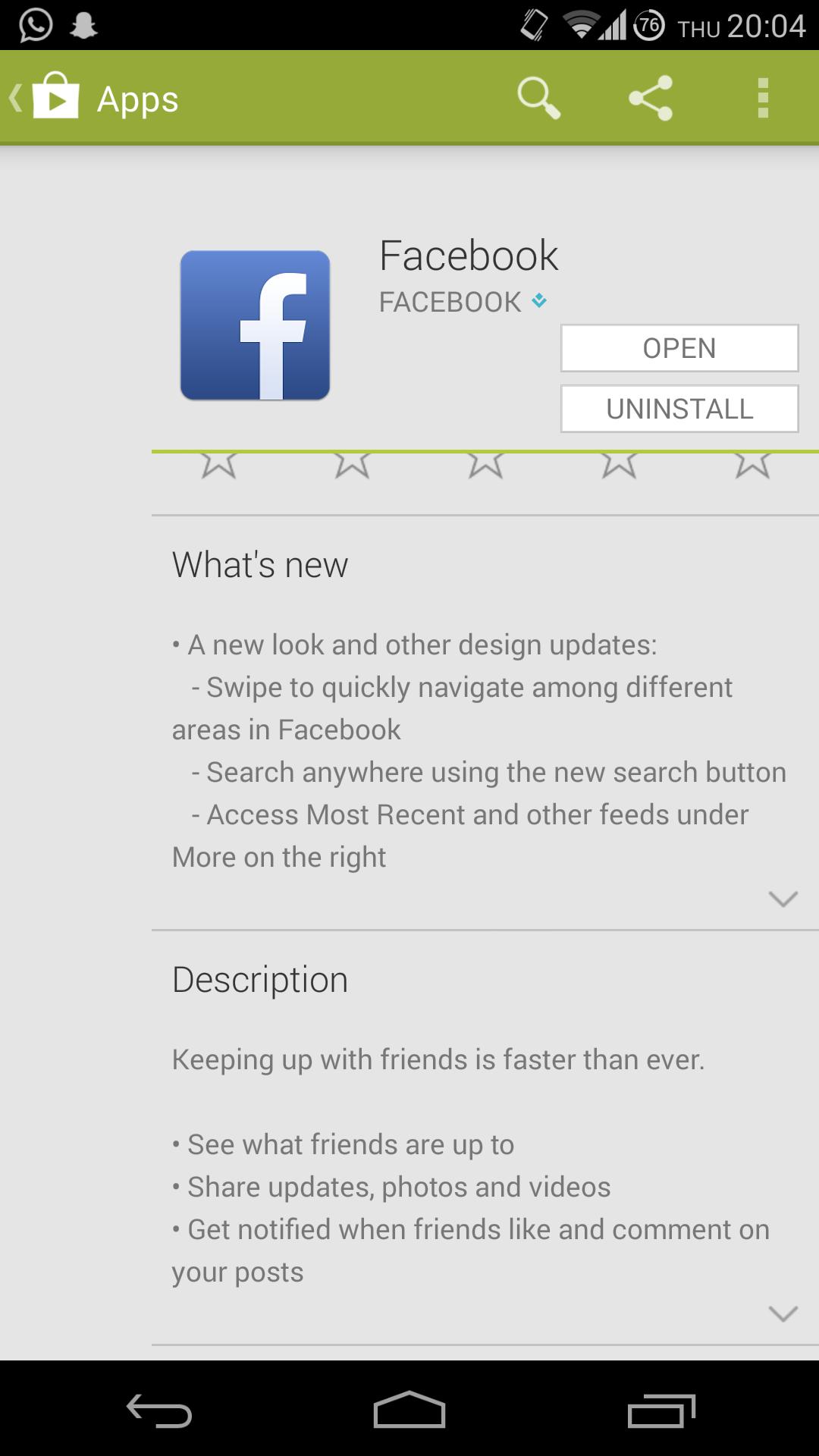
Task: Open the overflow menu
Action: (x=763, y=98)
